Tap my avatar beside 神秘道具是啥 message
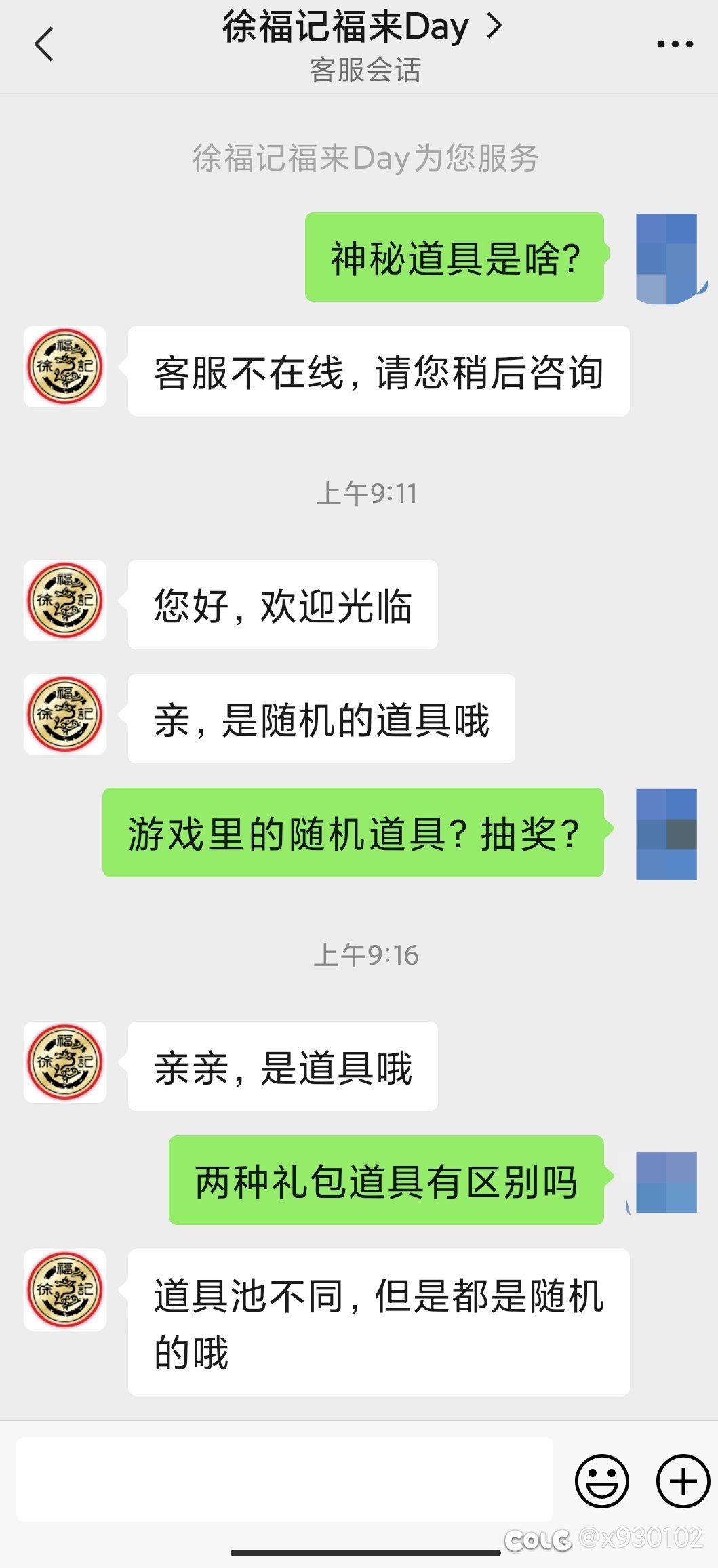The image size is (718, 1568). (x=667, y=258)
